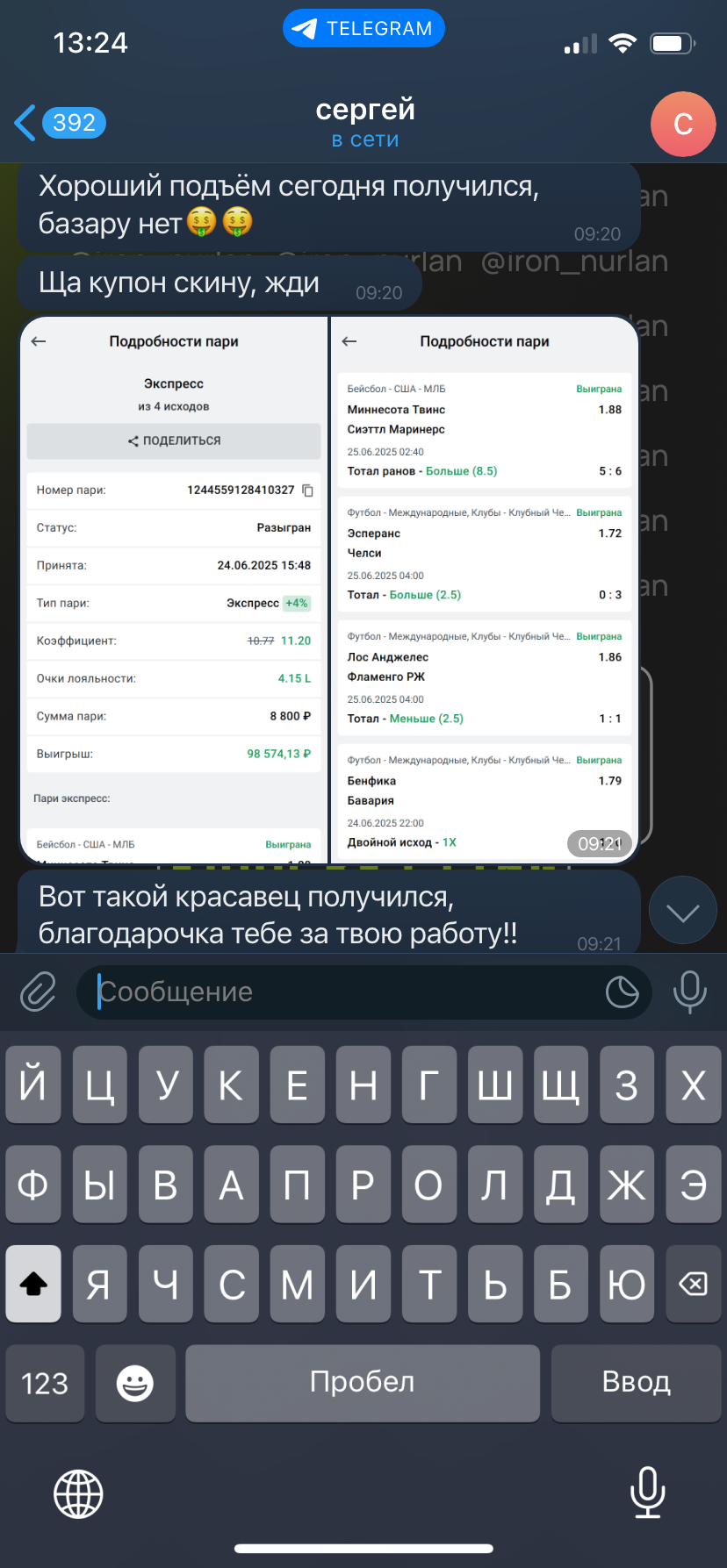
Task: Start dictation with the keyboard microphone
Action: click(648, 1492)
